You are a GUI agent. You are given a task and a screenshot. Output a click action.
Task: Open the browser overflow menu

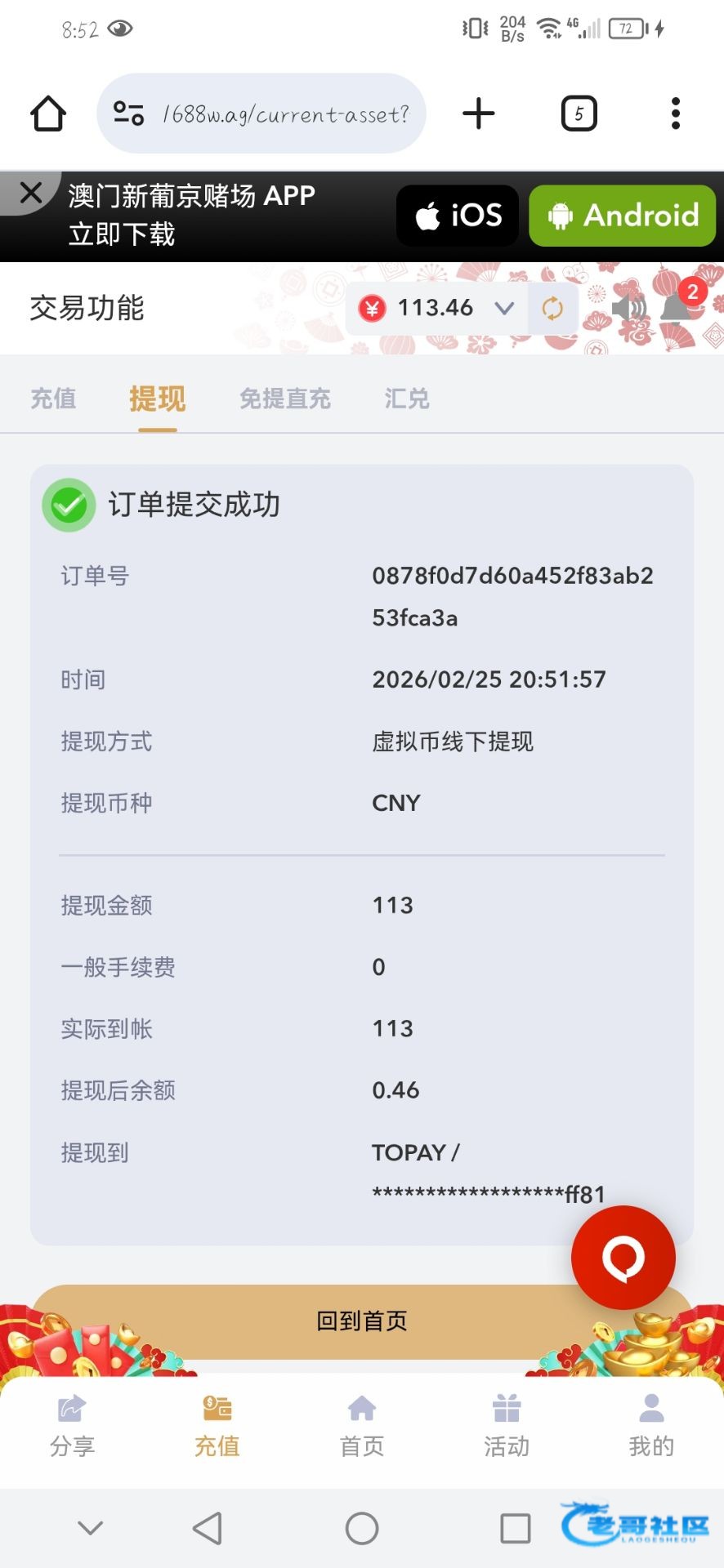pyautogui.click(x=675, y=114)
